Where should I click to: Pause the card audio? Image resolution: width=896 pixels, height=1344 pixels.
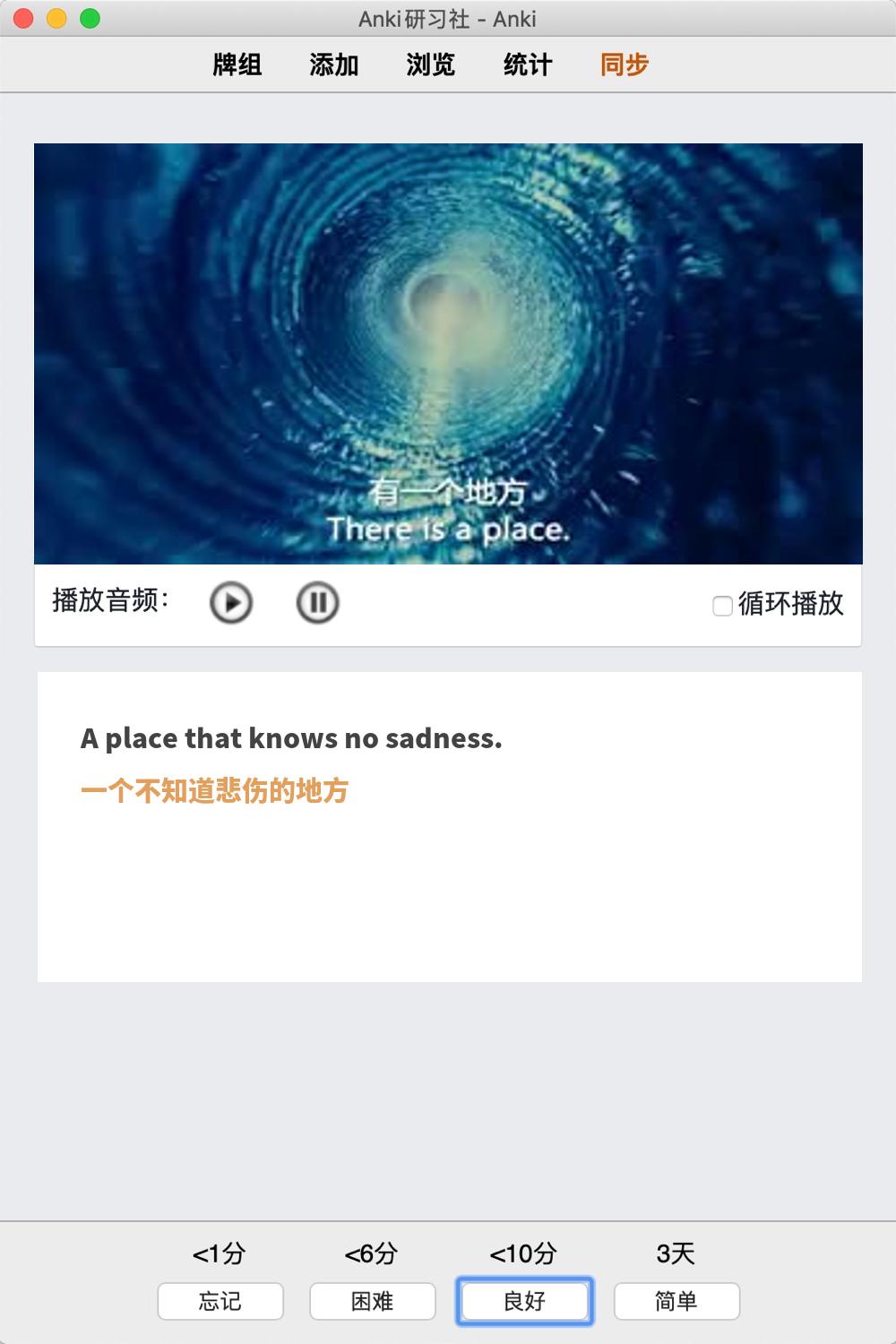317,603
